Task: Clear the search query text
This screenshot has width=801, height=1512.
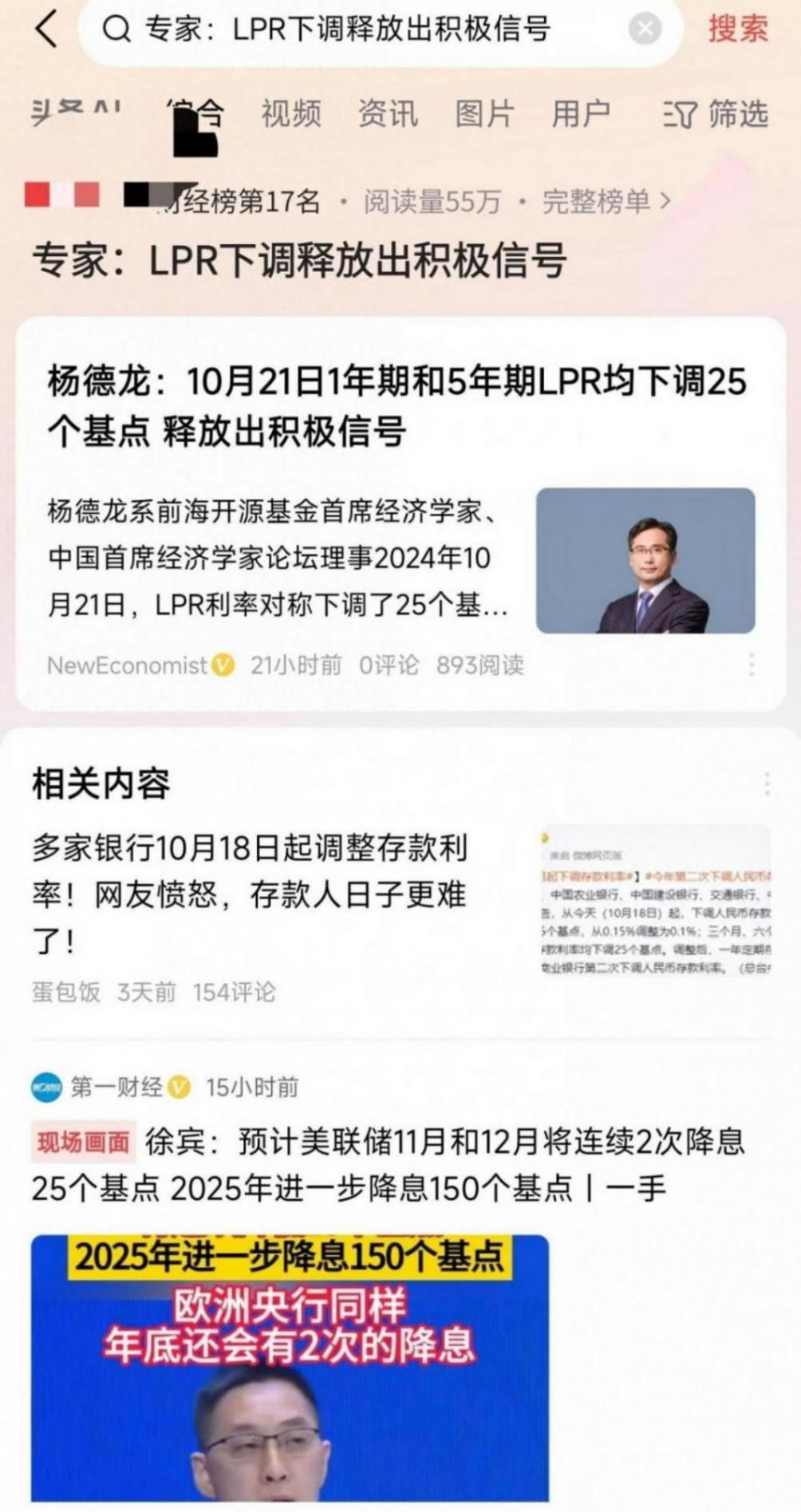Action: click(x=644, y=30)
